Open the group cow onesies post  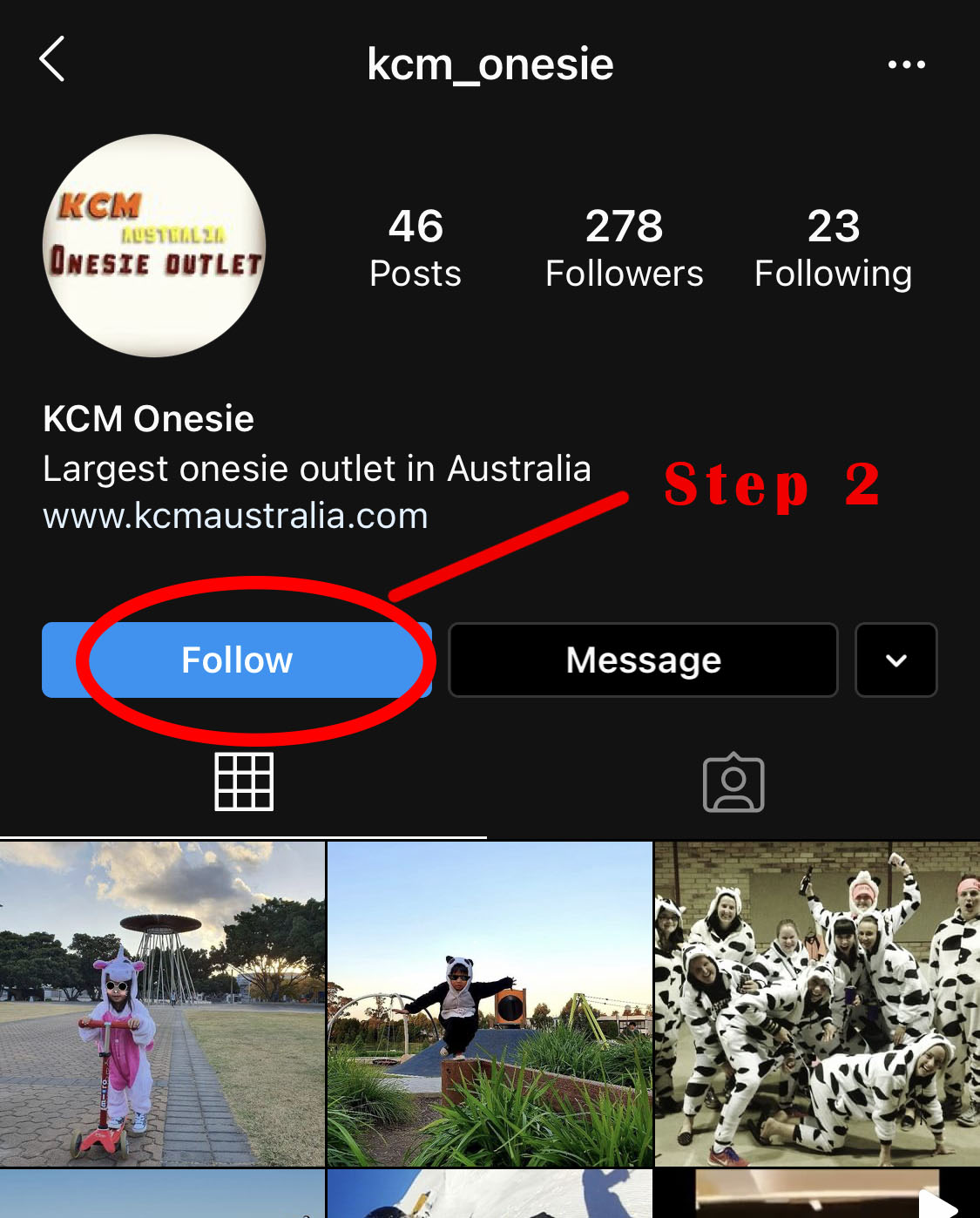coord(817,1003)
